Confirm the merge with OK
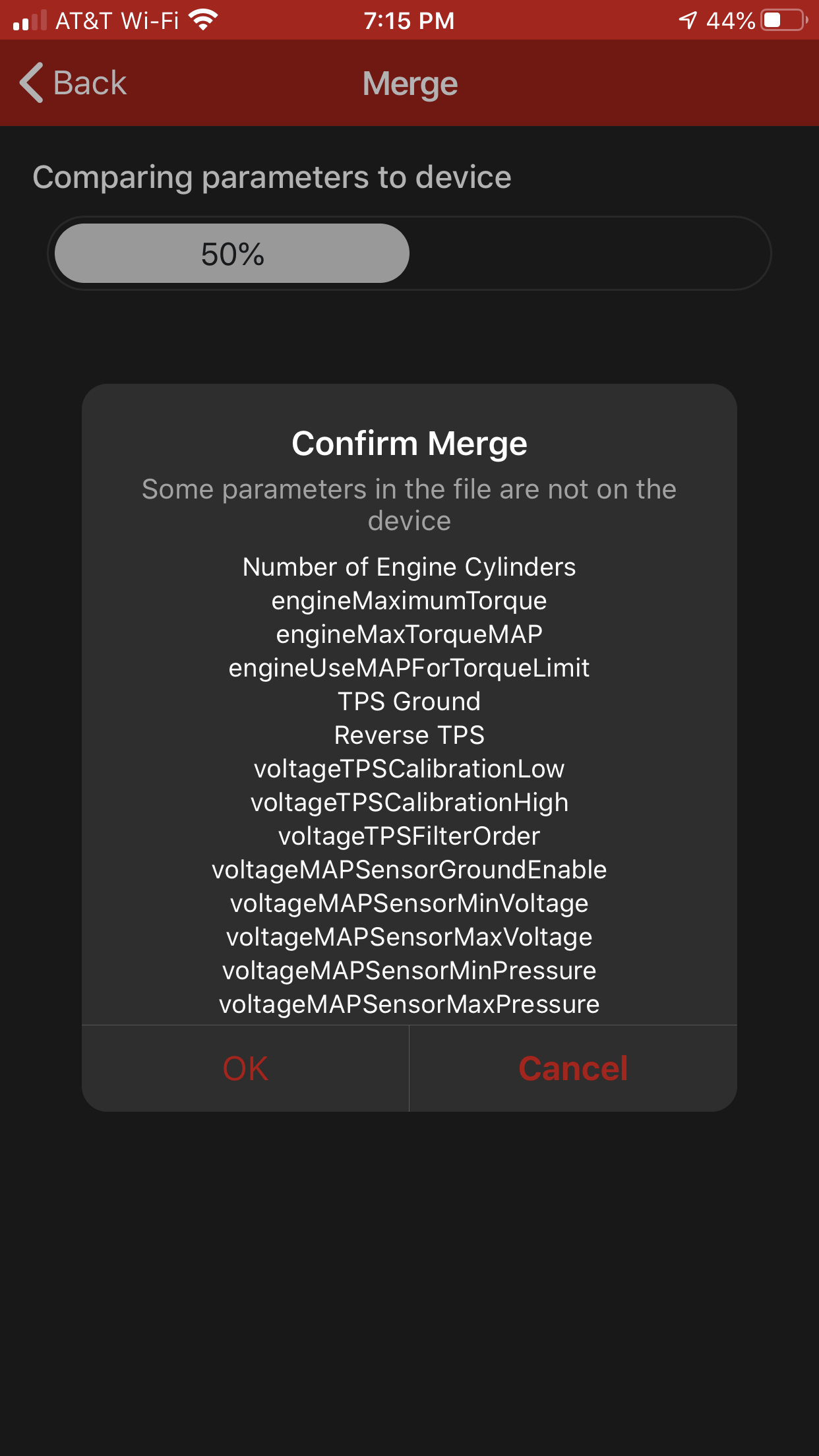This screenshot has width=819, height=1456. pos(245,1068)
